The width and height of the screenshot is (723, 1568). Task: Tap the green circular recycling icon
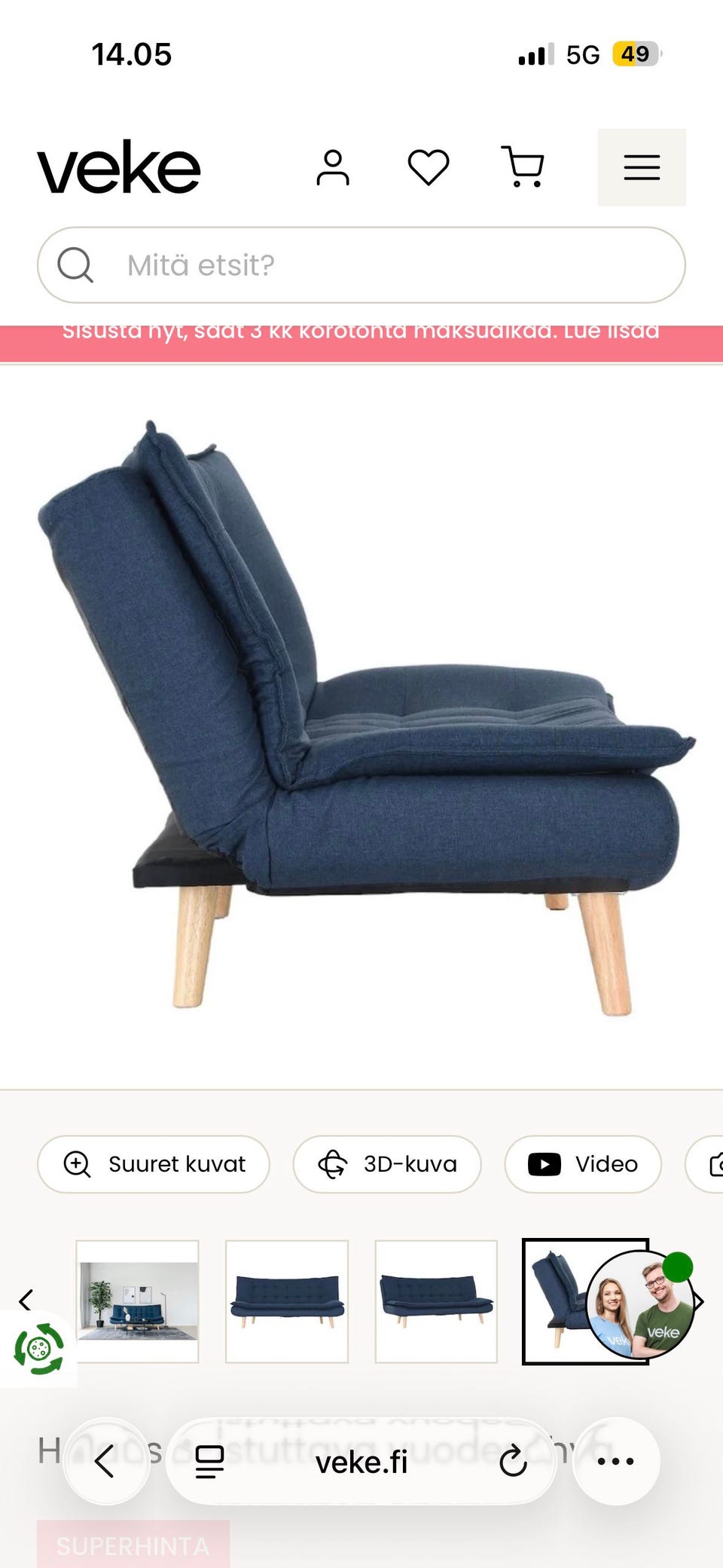point(38,1349)
